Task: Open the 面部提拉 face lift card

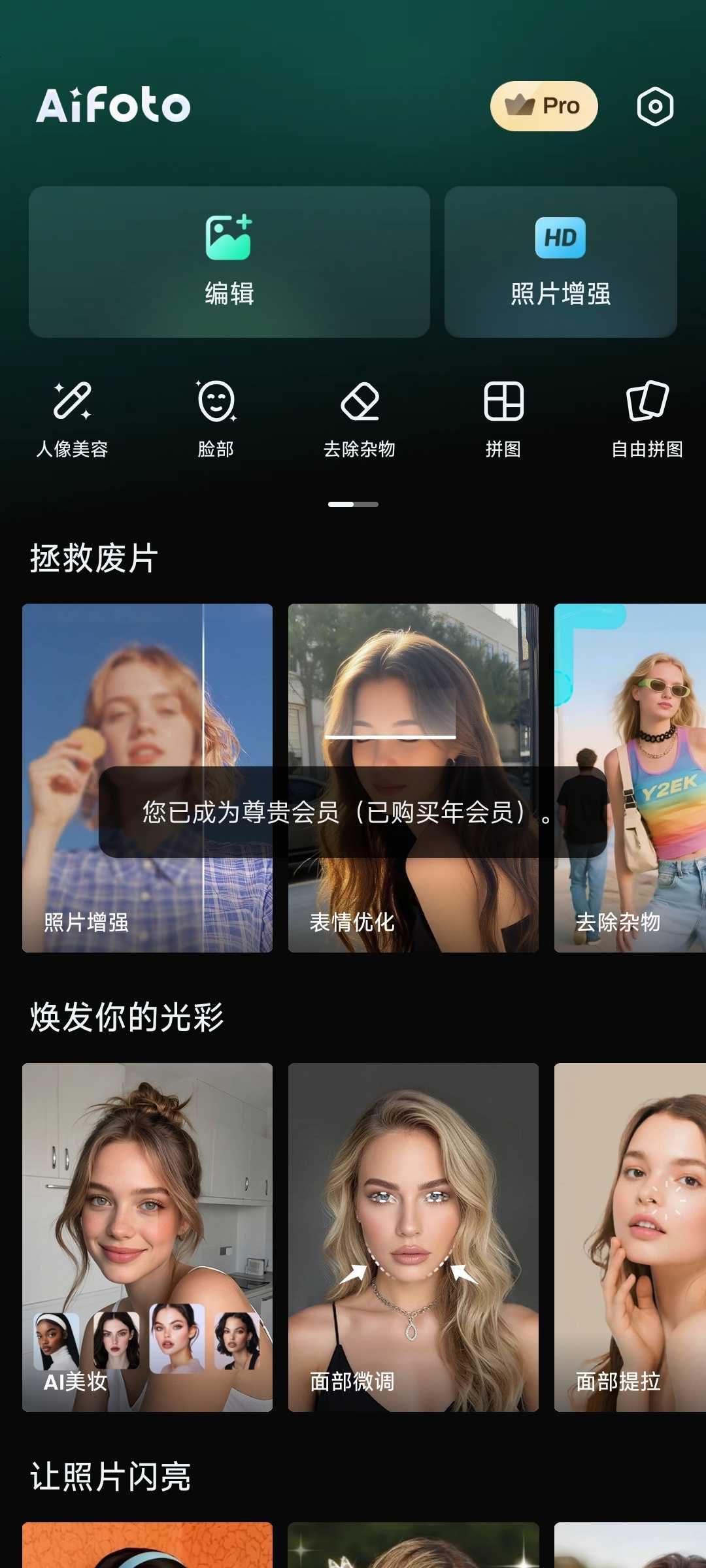Action: point(630,1236)
